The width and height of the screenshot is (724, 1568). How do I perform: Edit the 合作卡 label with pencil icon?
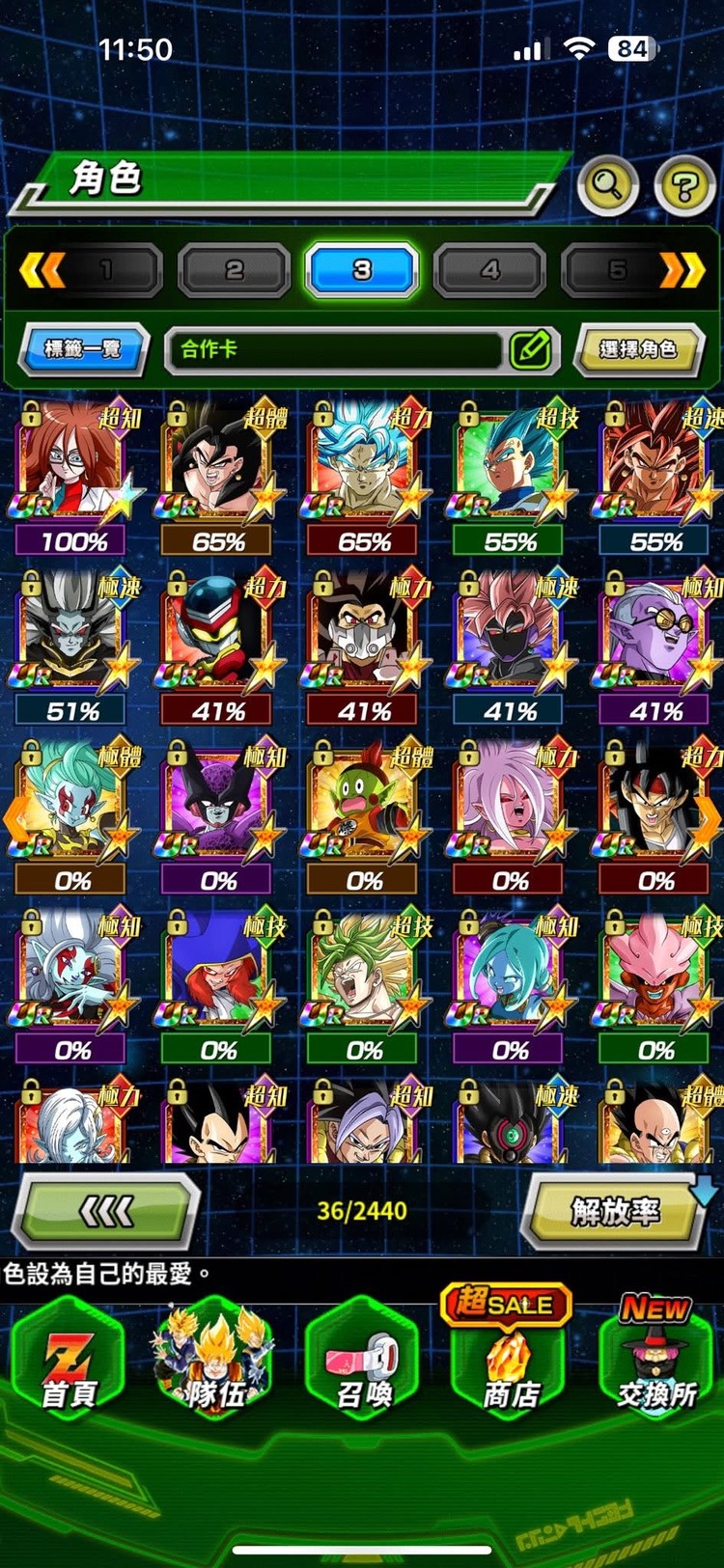click(531, 349)
